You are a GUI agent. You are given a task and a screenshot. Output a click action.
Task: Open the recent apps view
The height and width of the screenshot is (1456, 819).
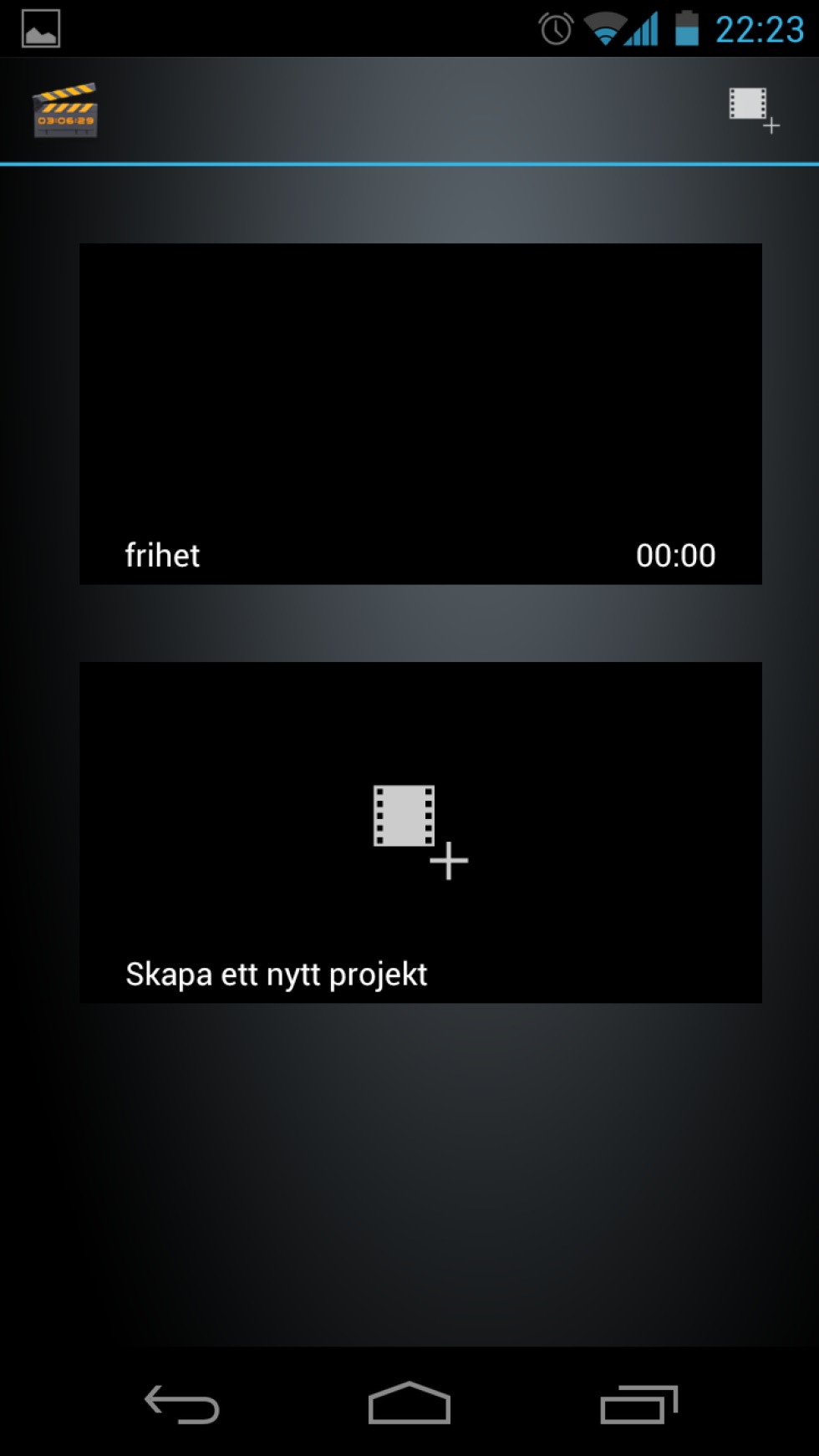638,1404
